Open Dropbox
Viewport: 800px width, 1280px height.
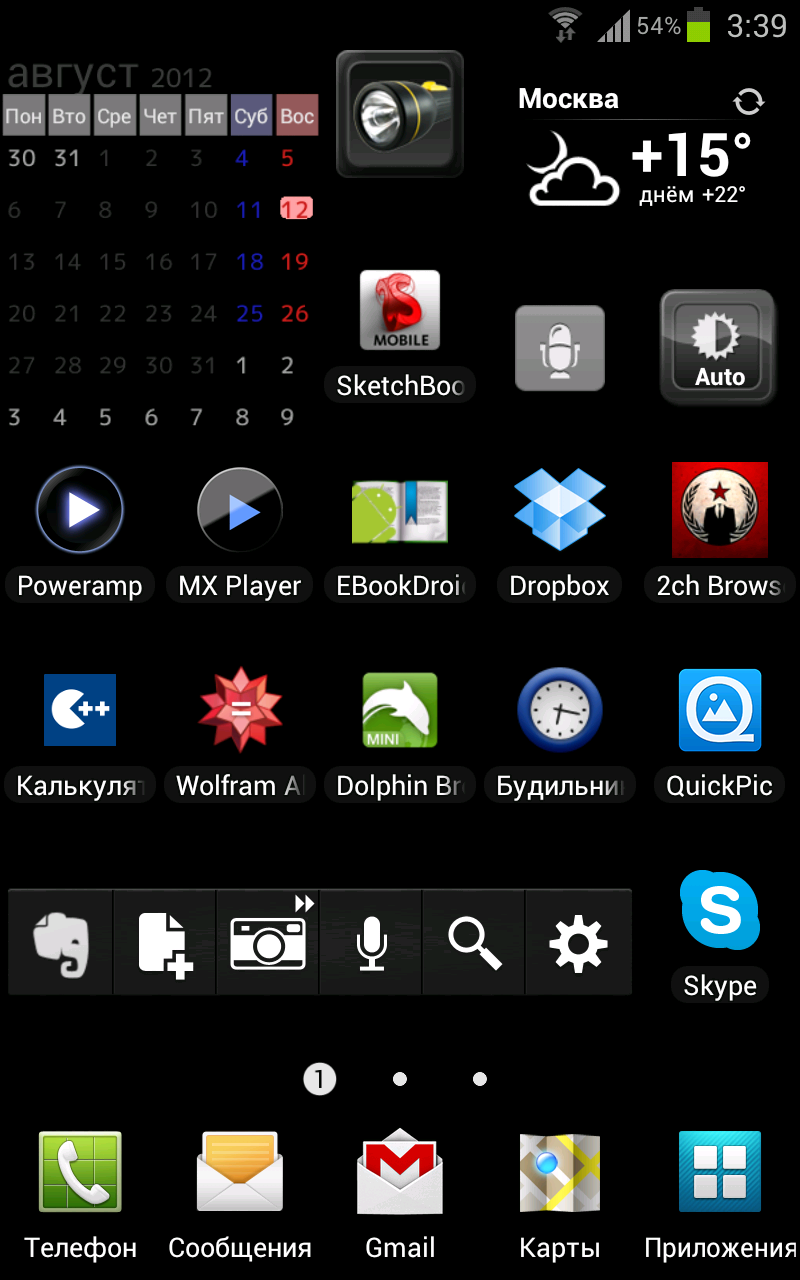click(559, 510)
